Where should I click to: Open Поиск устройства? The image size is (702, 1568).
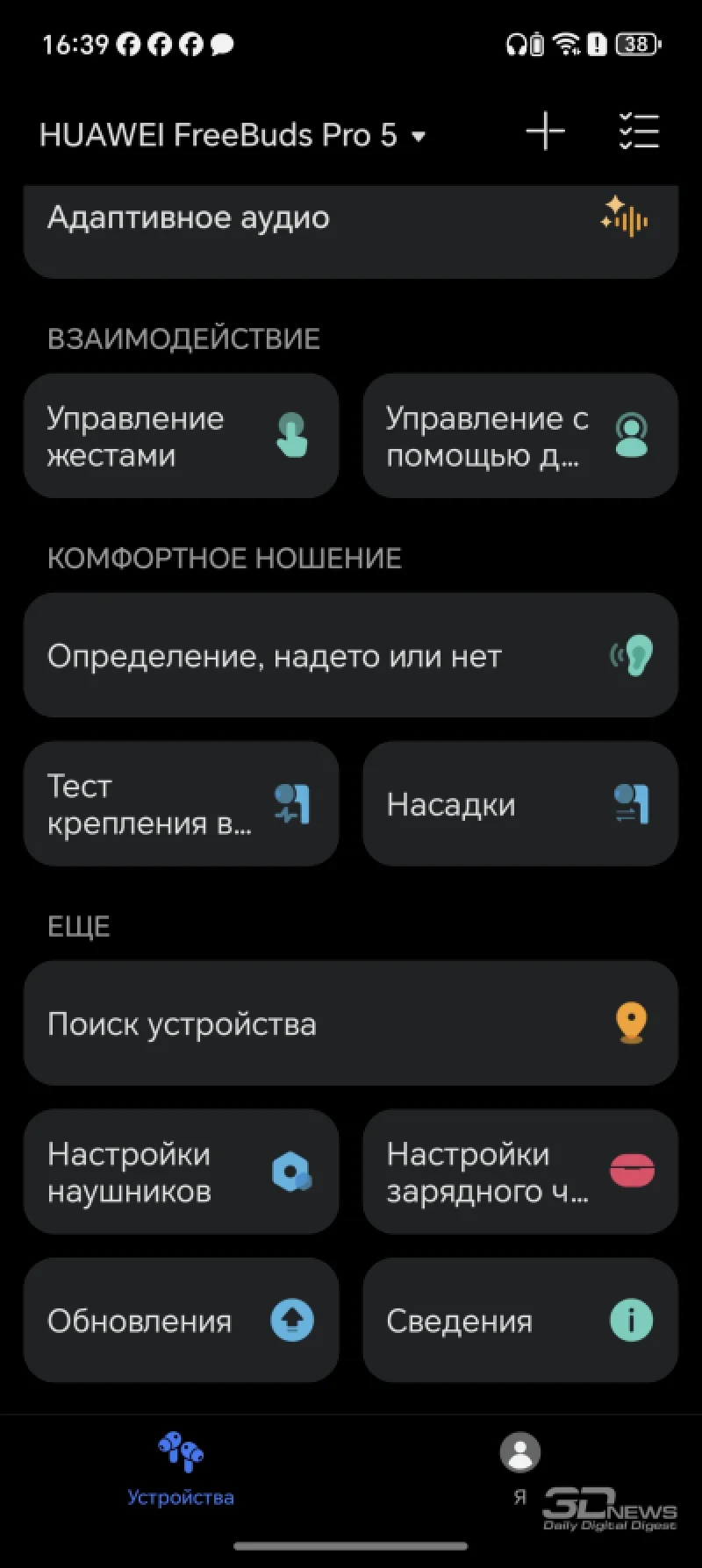(350, 1023)
